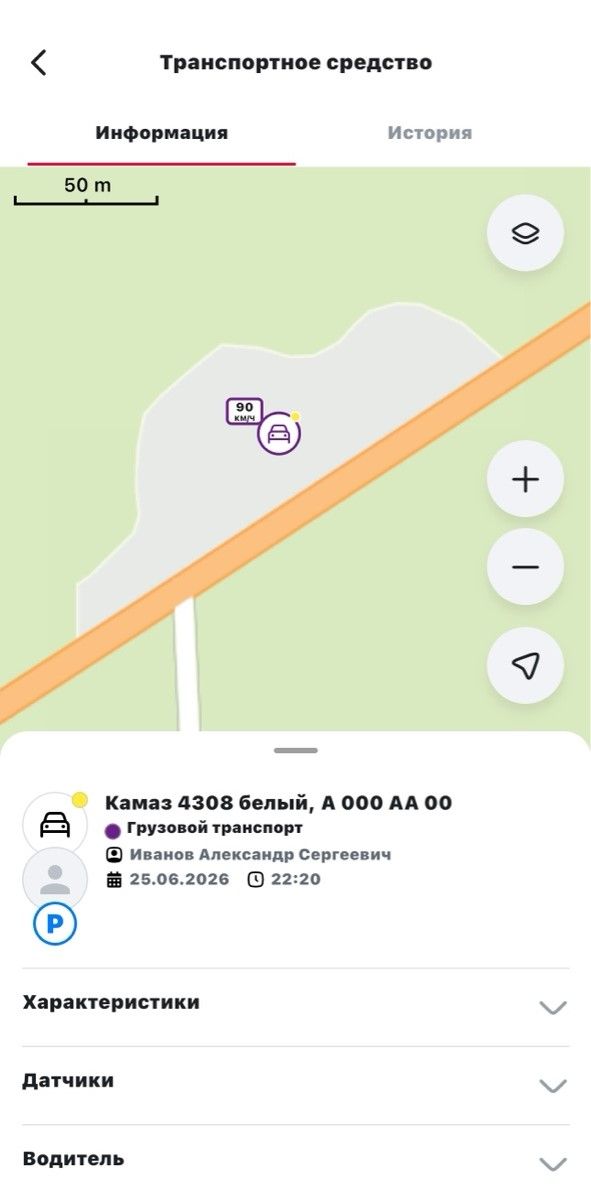
Task: Zoom in with the plus button
Action: pyautogui.click(x=526, y=479)
